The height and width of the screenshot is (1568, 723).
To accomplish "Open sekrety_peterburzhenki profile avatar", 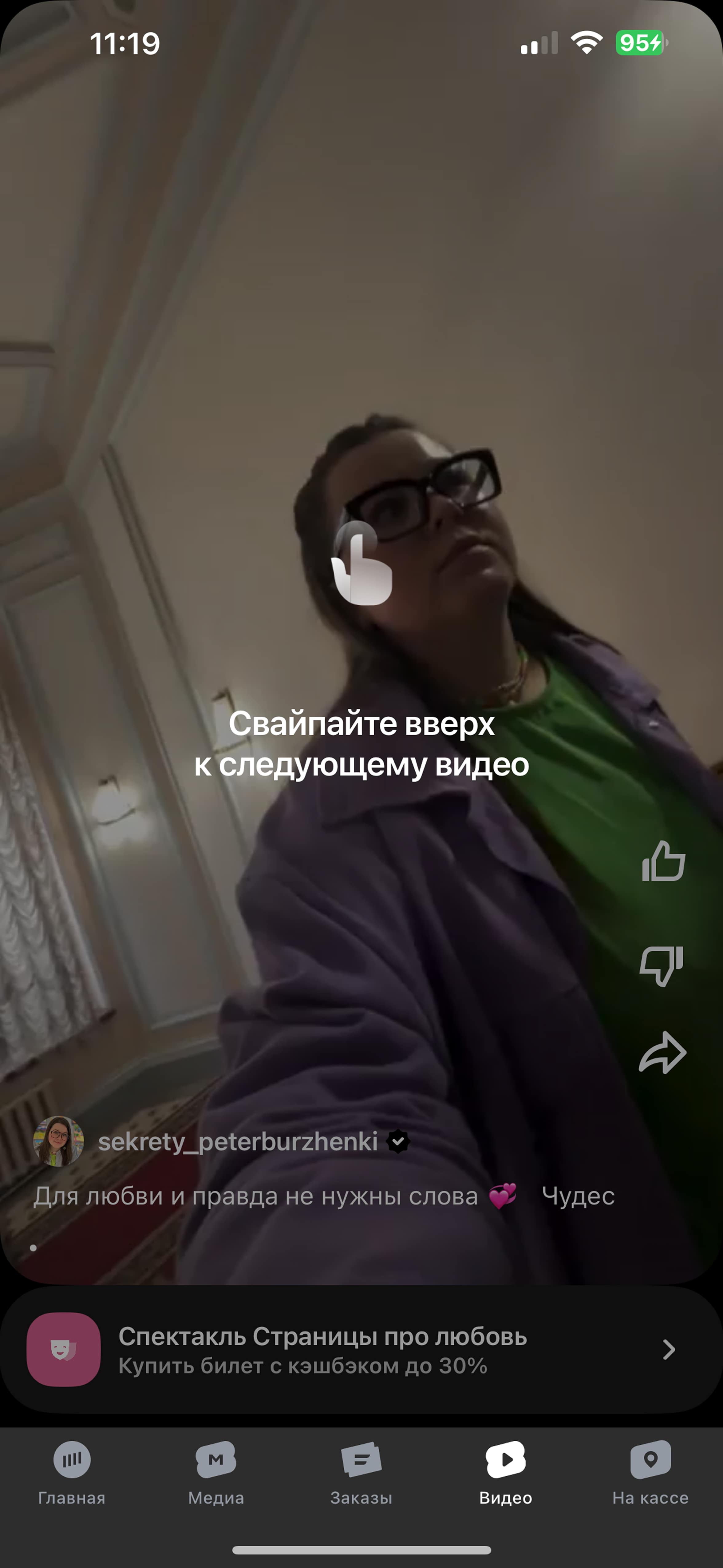I will pos(58,1141).
